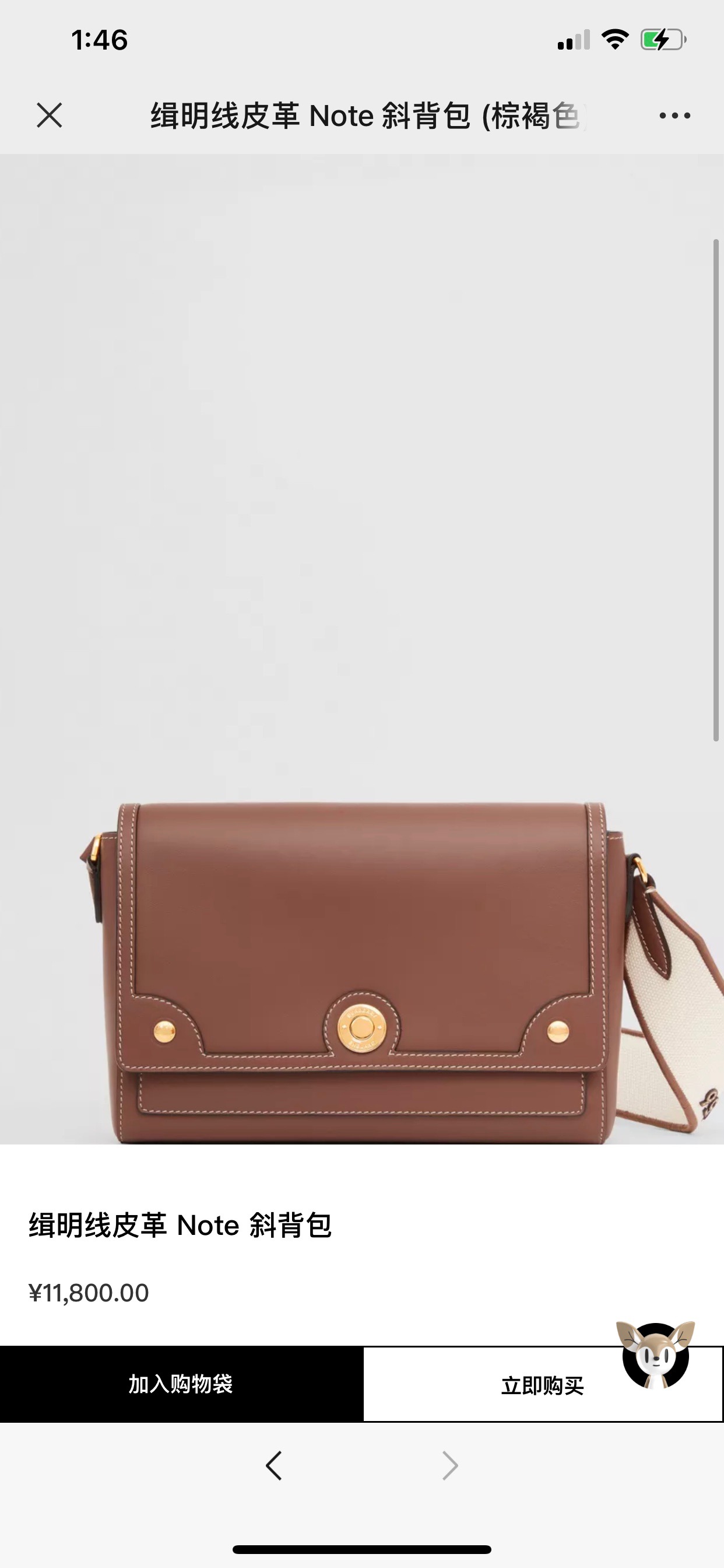Open the three-dot overflow menu

[x=674, y=115]
